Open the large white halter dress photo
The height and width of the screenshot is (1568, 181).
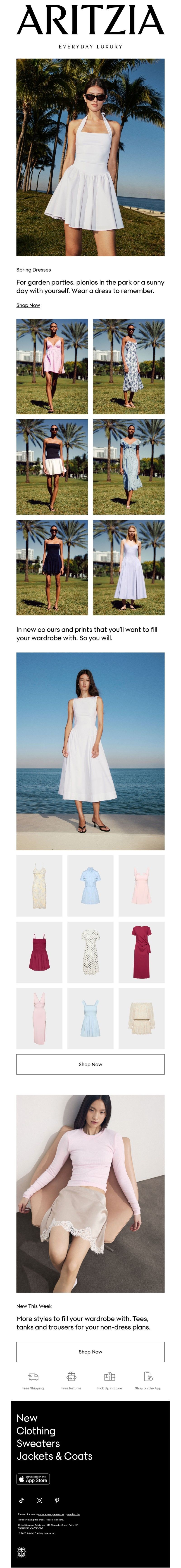(90, 157)
